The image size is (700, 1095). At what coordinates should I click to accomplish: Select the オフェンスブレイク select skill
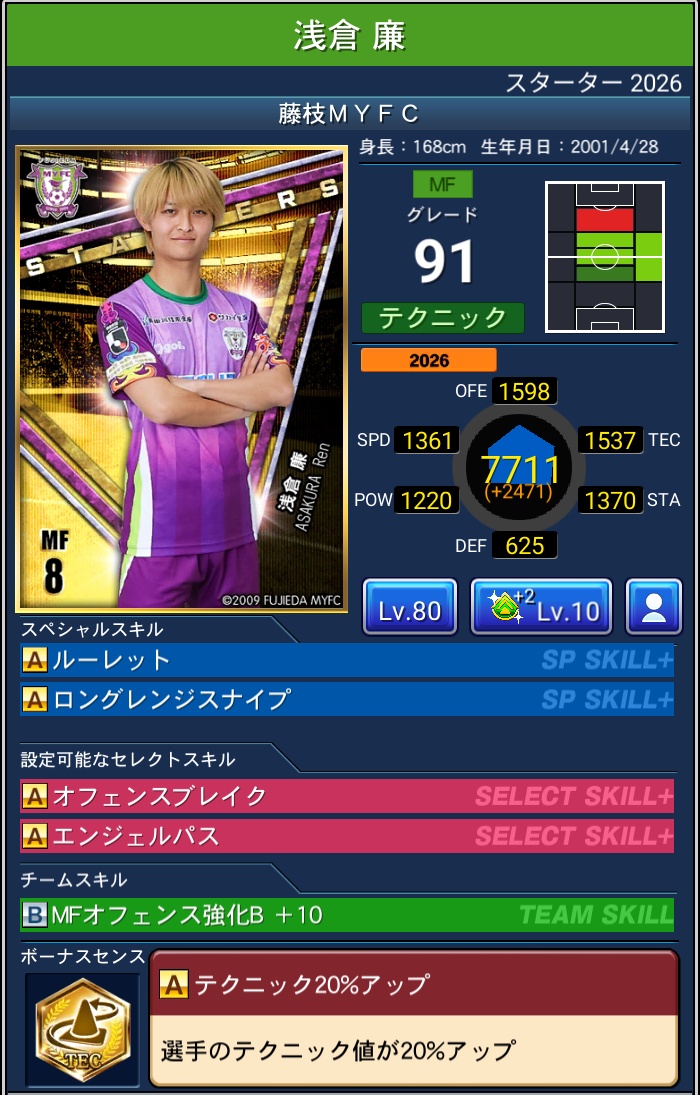pos(346,796)
